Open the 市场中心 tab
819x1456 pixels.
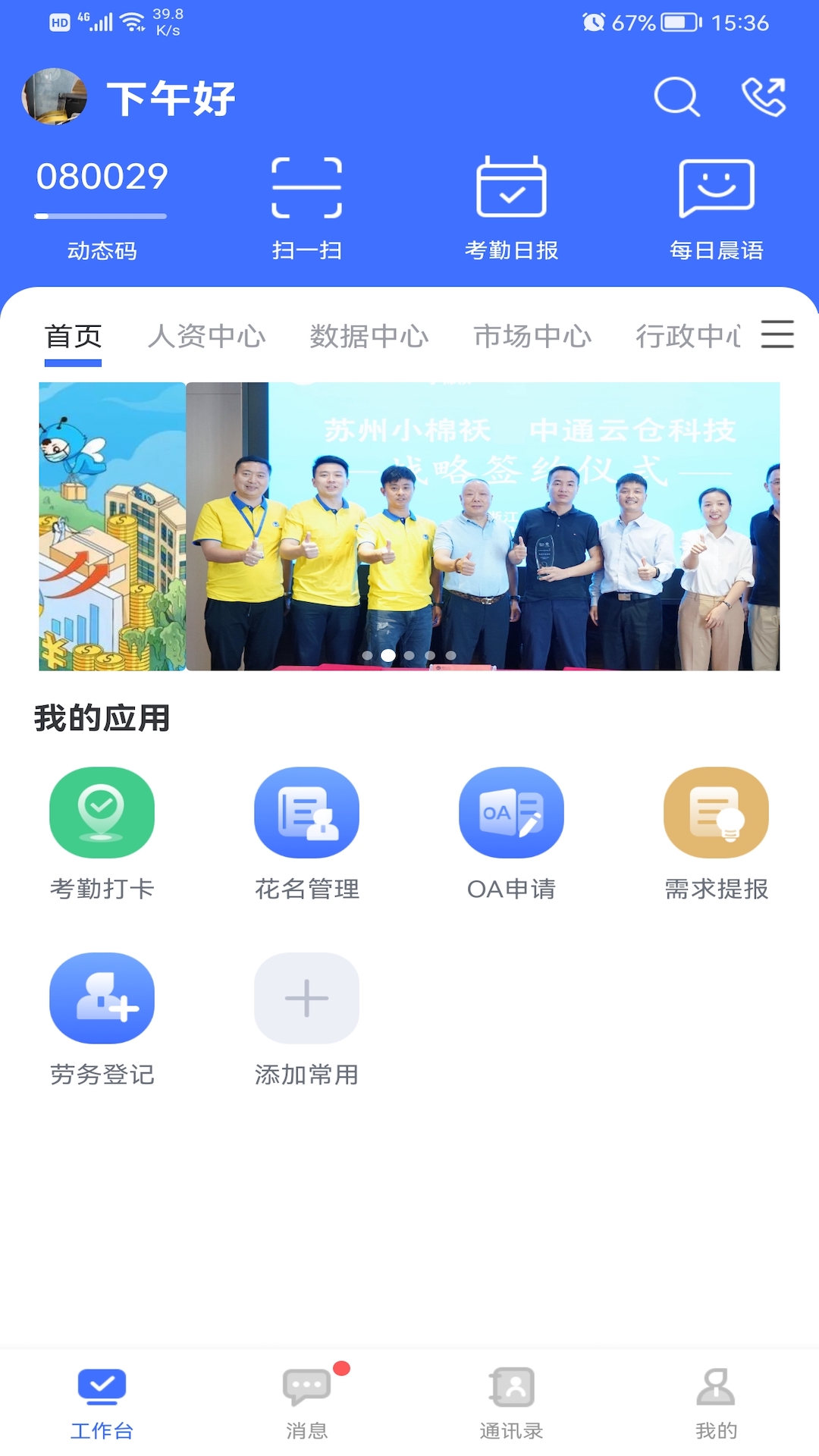click(532, 337)
